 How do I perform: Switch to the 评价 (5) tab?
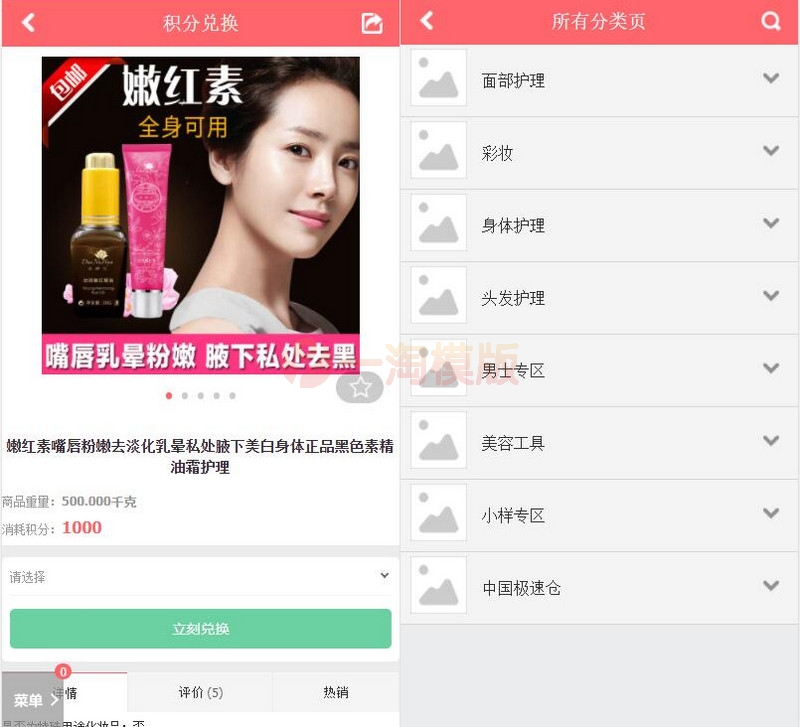tap(200, 692)
